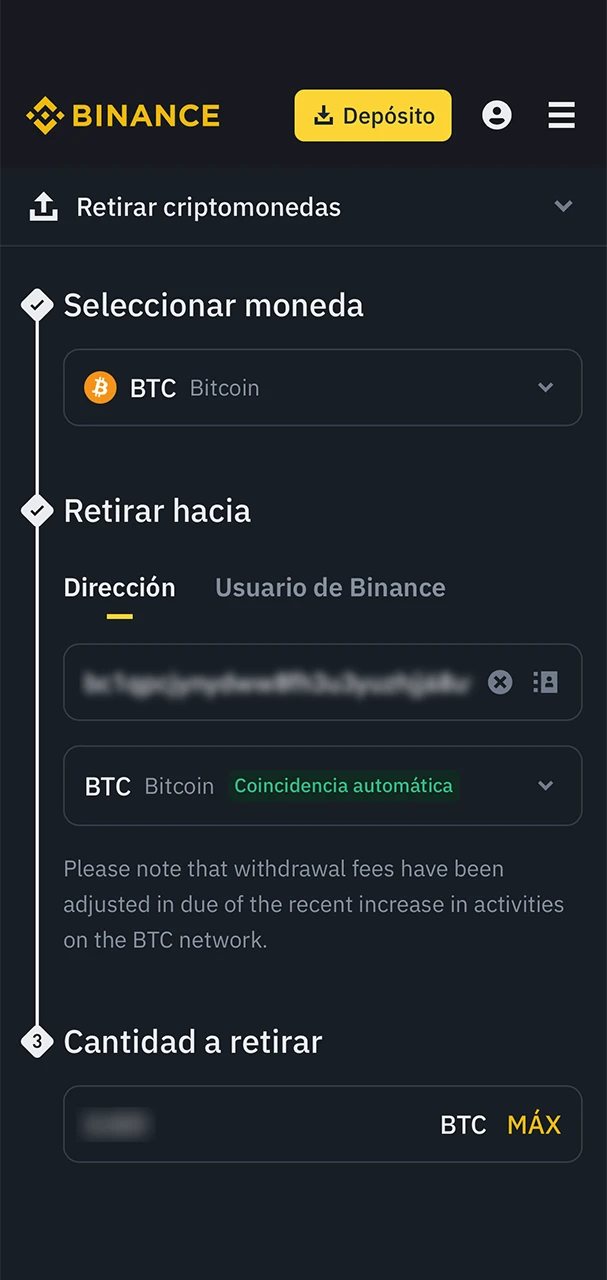Clear the withdrawal address field
Image resolution: width=607 pixels, height=1280 pixels.
(x=500, y=682)
